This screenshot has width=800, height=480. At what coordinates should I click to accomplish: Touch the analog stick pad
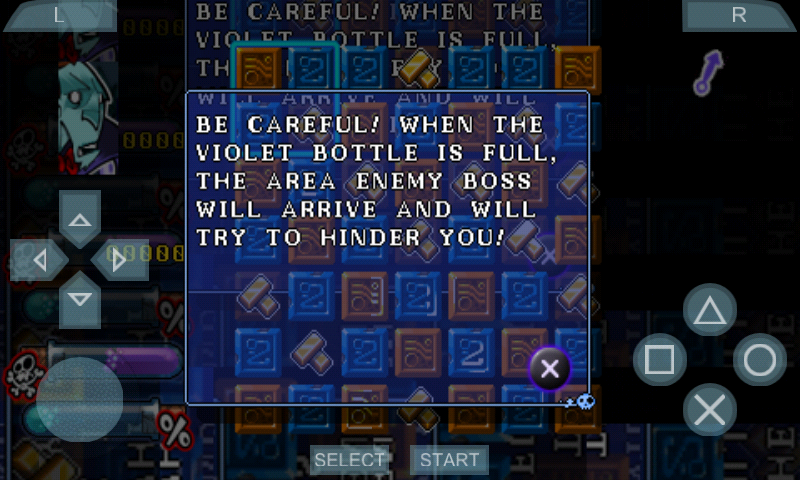(x=80, y=398)
